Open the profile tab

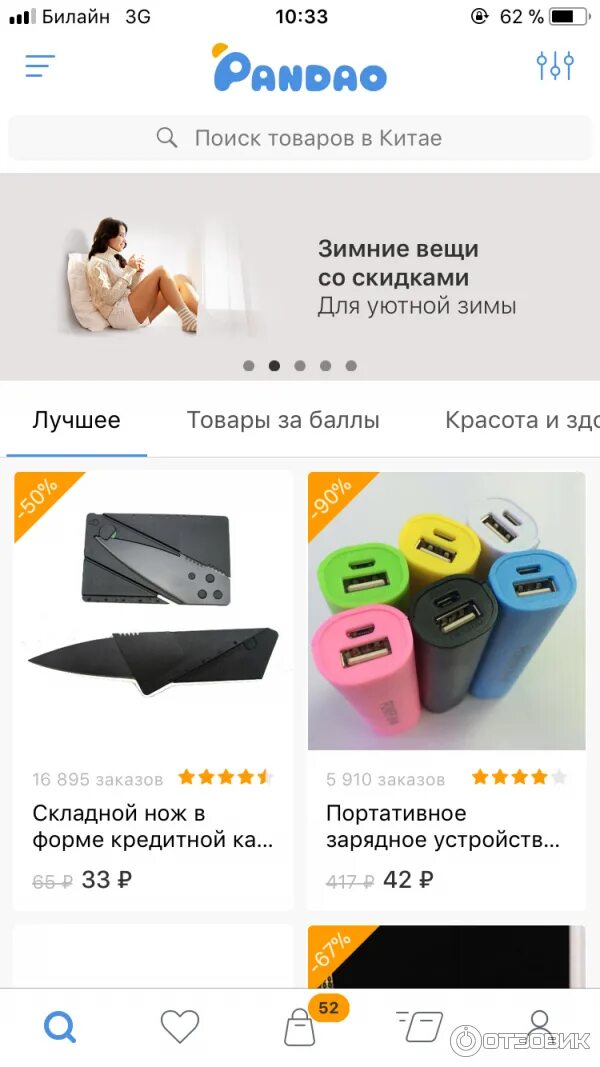tap(539, 1024)
